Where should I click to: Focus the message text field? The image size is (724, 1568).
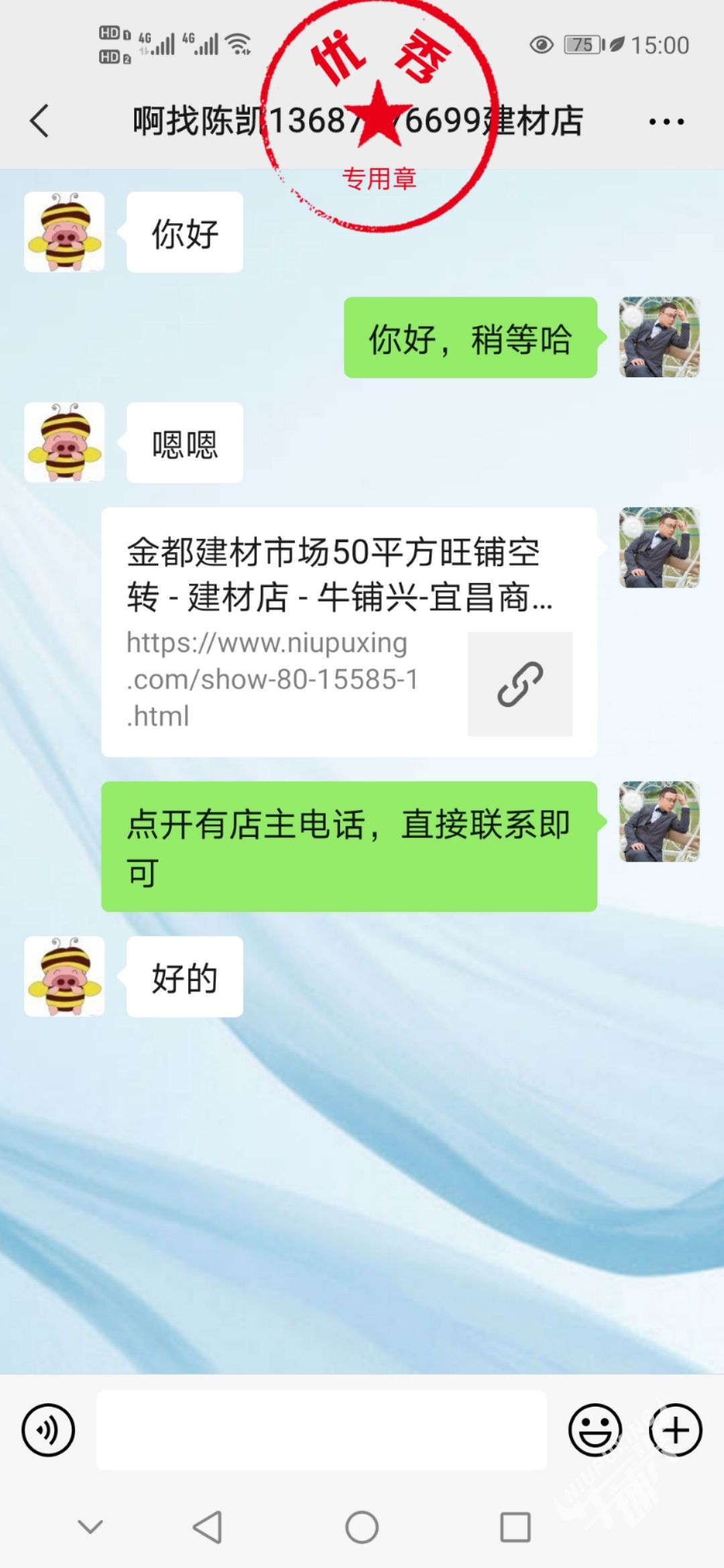tap(322, 1430)
